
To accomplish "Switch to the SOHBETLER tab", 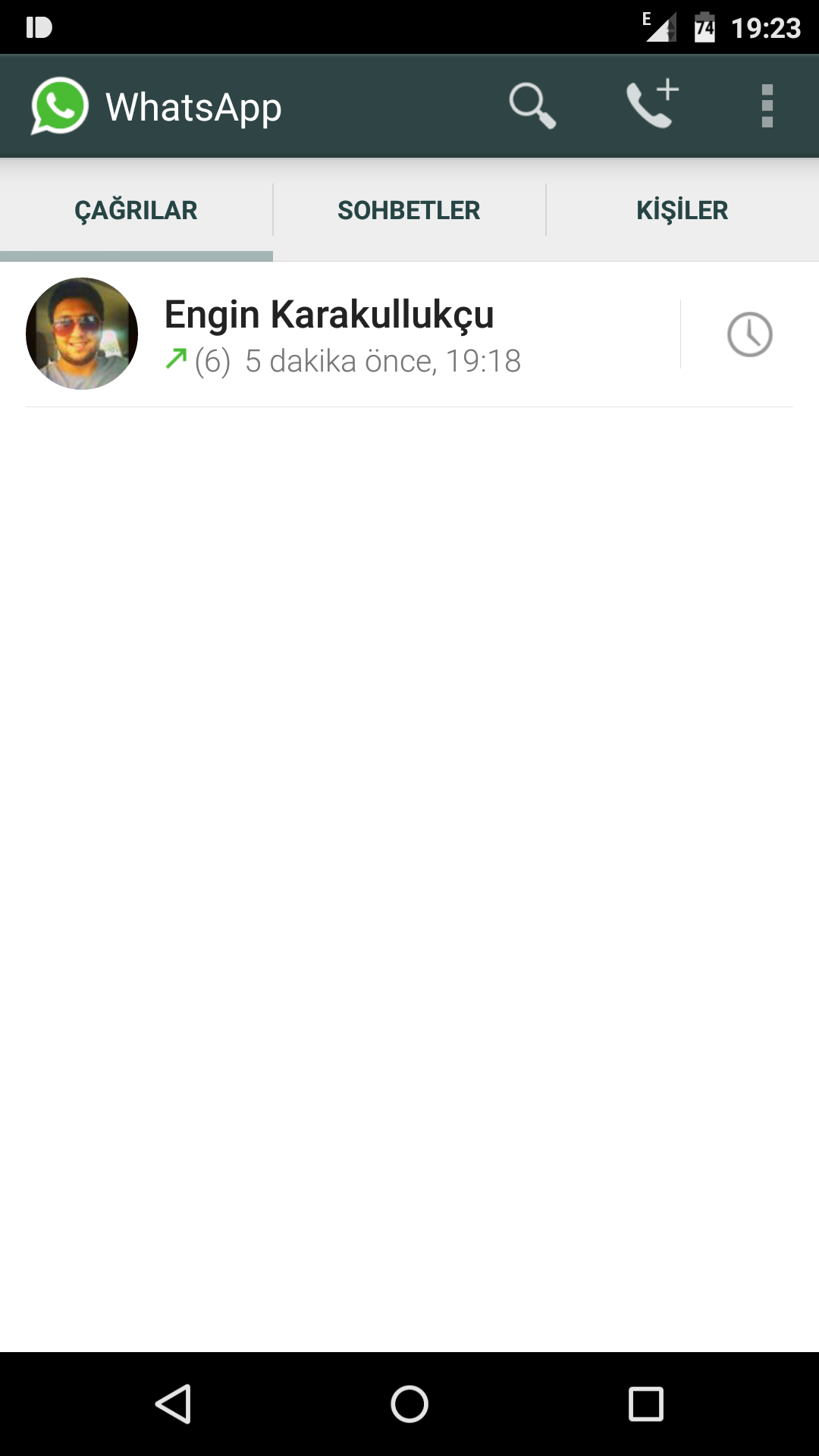I will pos(409,210).
